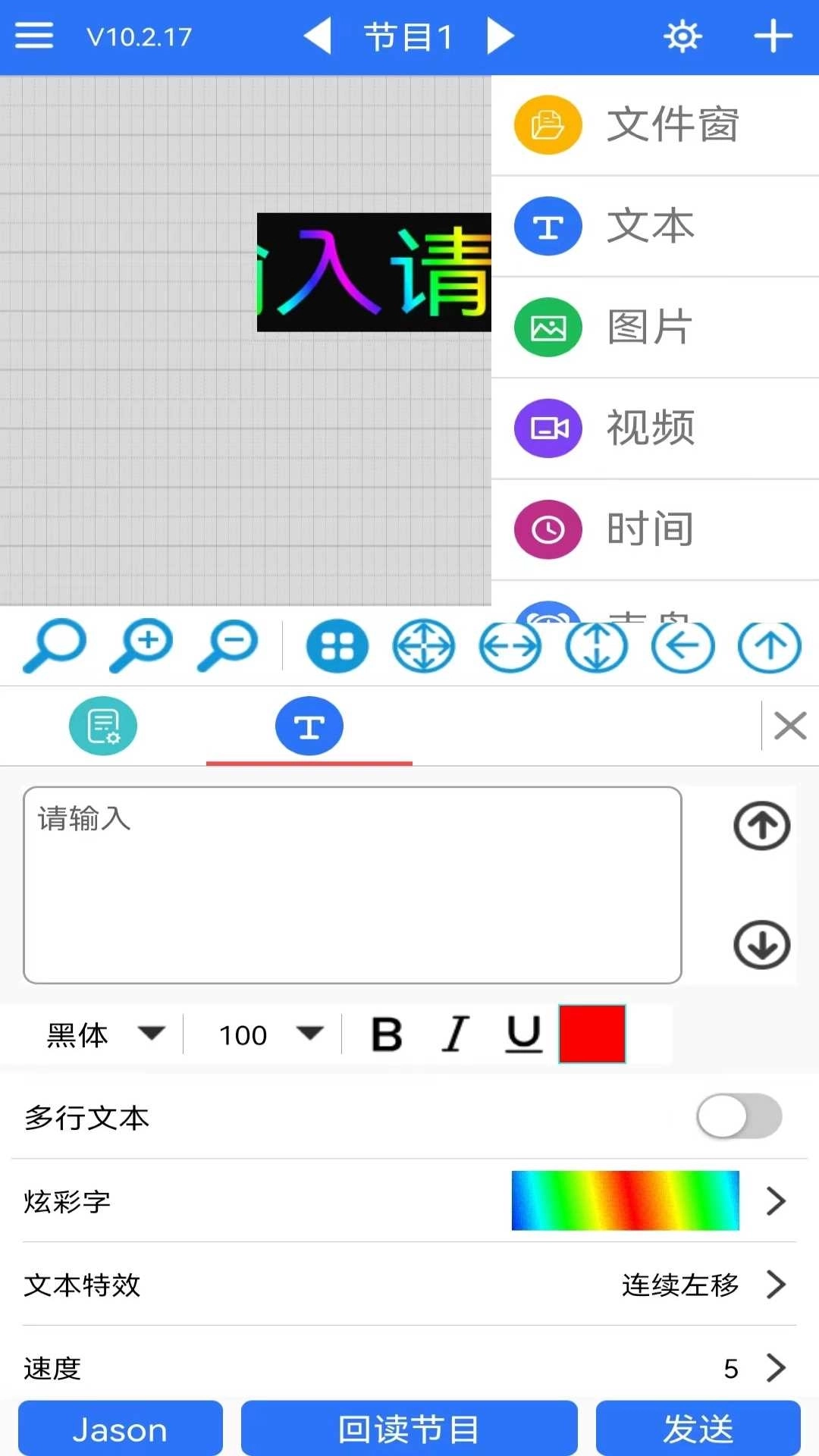This screenshot has height=1456, width=819.
Task: Open the settings gear menu
Action: tap(682, 34)
